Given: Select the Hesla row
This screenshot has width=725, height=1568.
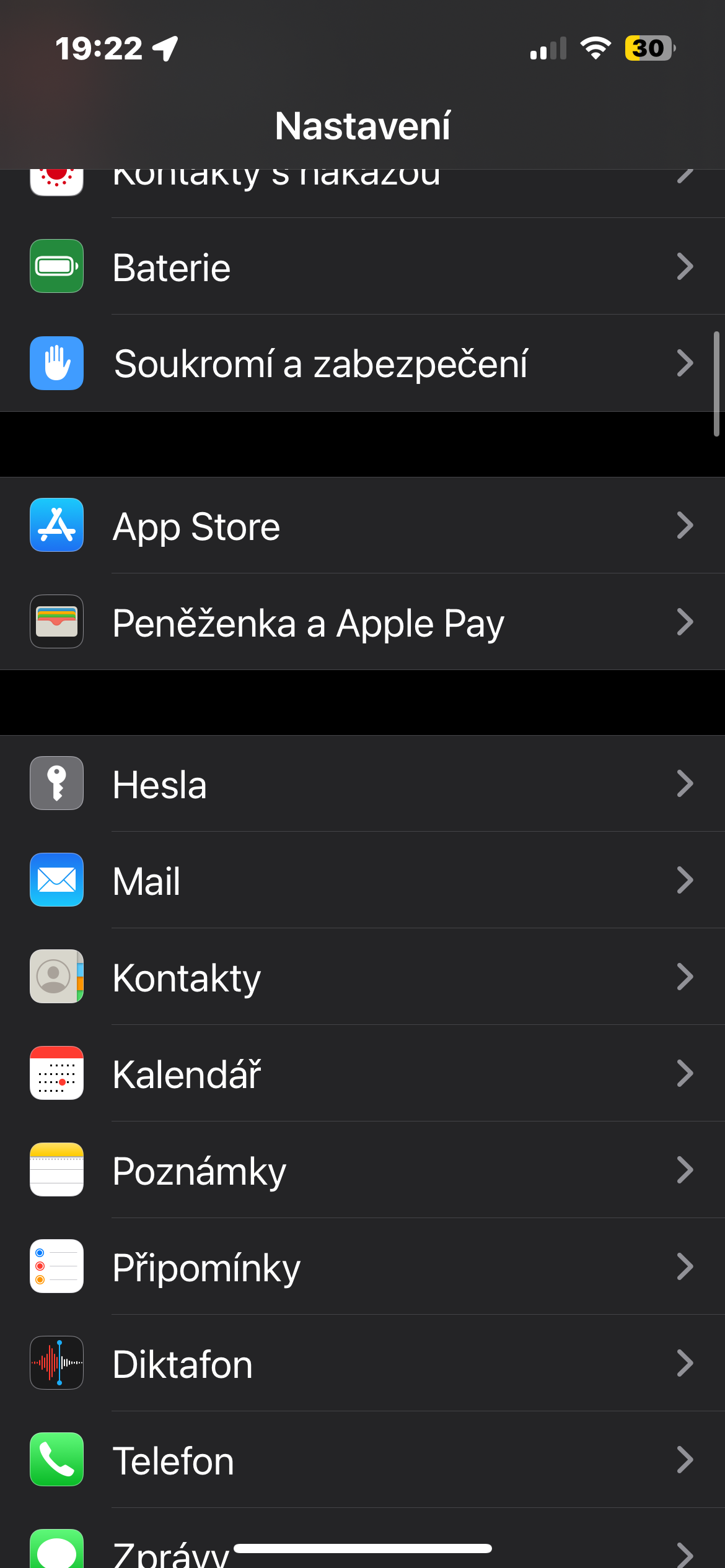Looking at the screenshot, I should point(362,784).
